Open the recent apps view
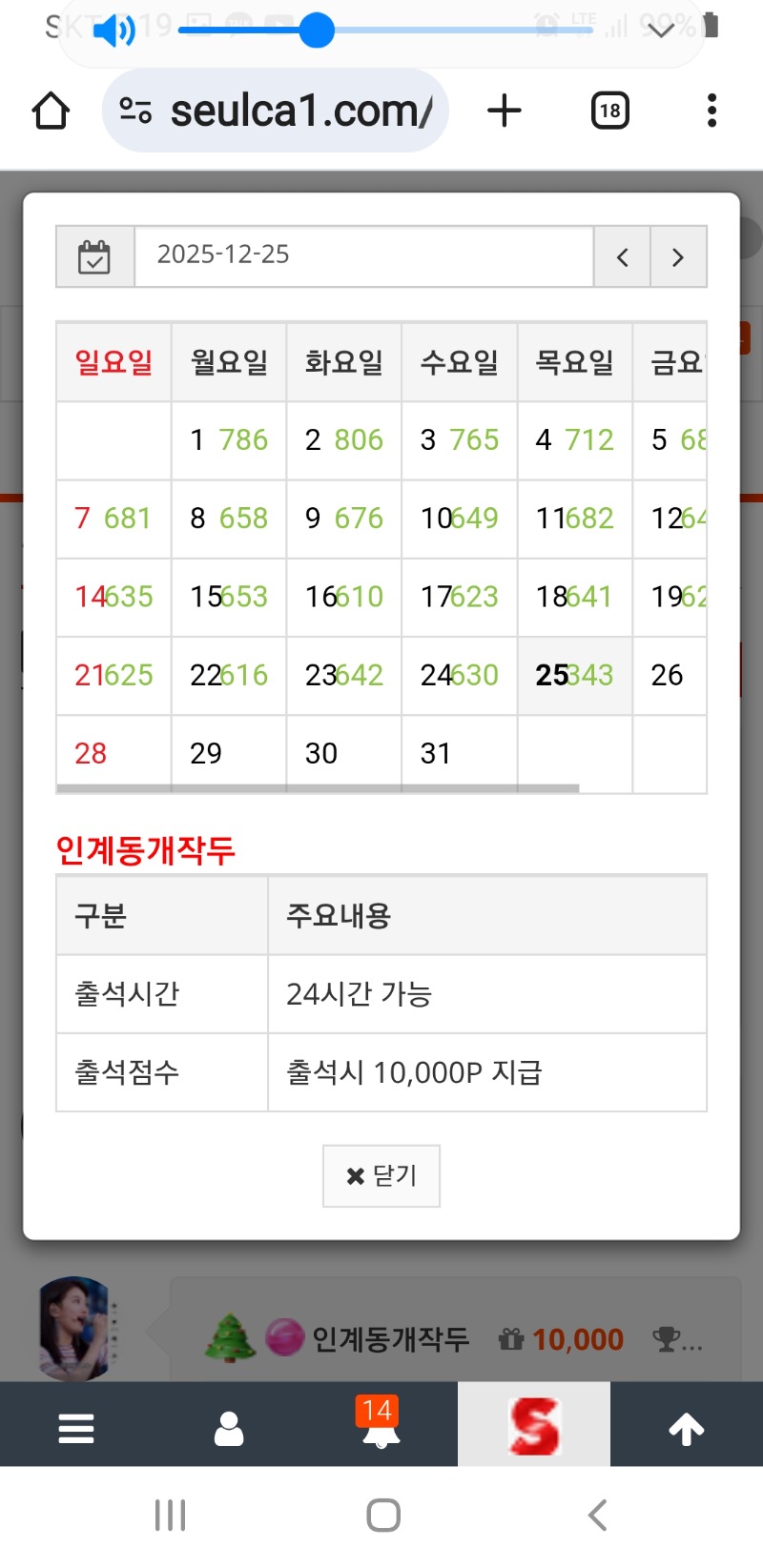 click(x=170, y=1515)
